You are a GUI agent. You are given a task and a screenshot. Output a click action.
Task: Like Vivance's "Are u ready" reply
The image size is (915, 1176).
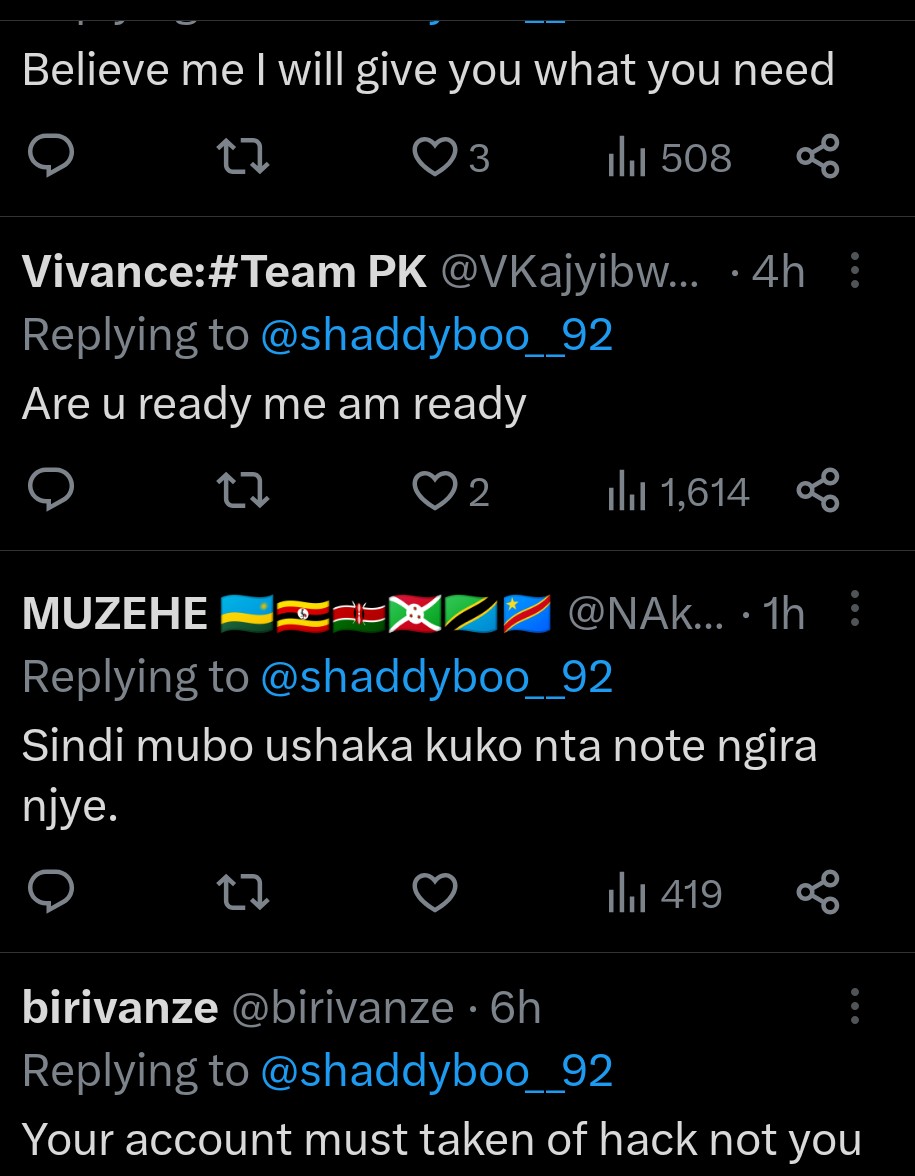tap(435, 492)
